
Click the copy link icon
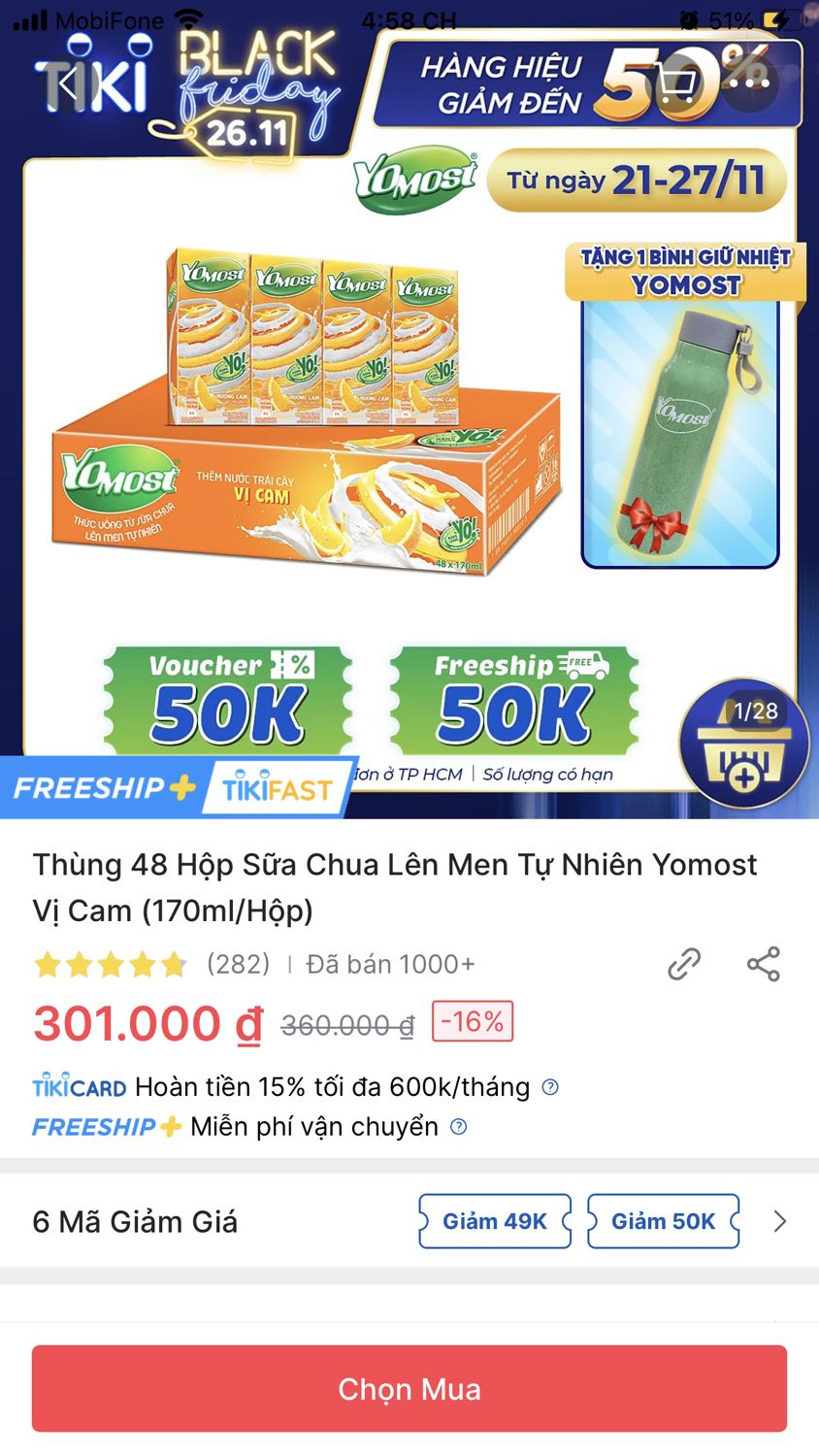(x=684, y=964)
